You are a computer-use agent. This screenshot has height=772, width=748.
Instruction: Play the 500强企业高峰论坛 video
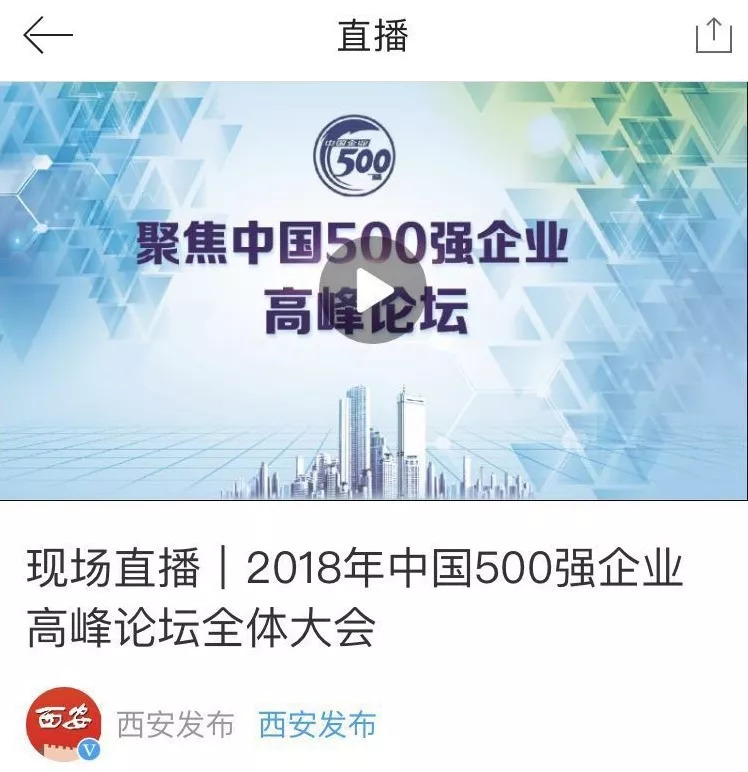pos(374,291)
